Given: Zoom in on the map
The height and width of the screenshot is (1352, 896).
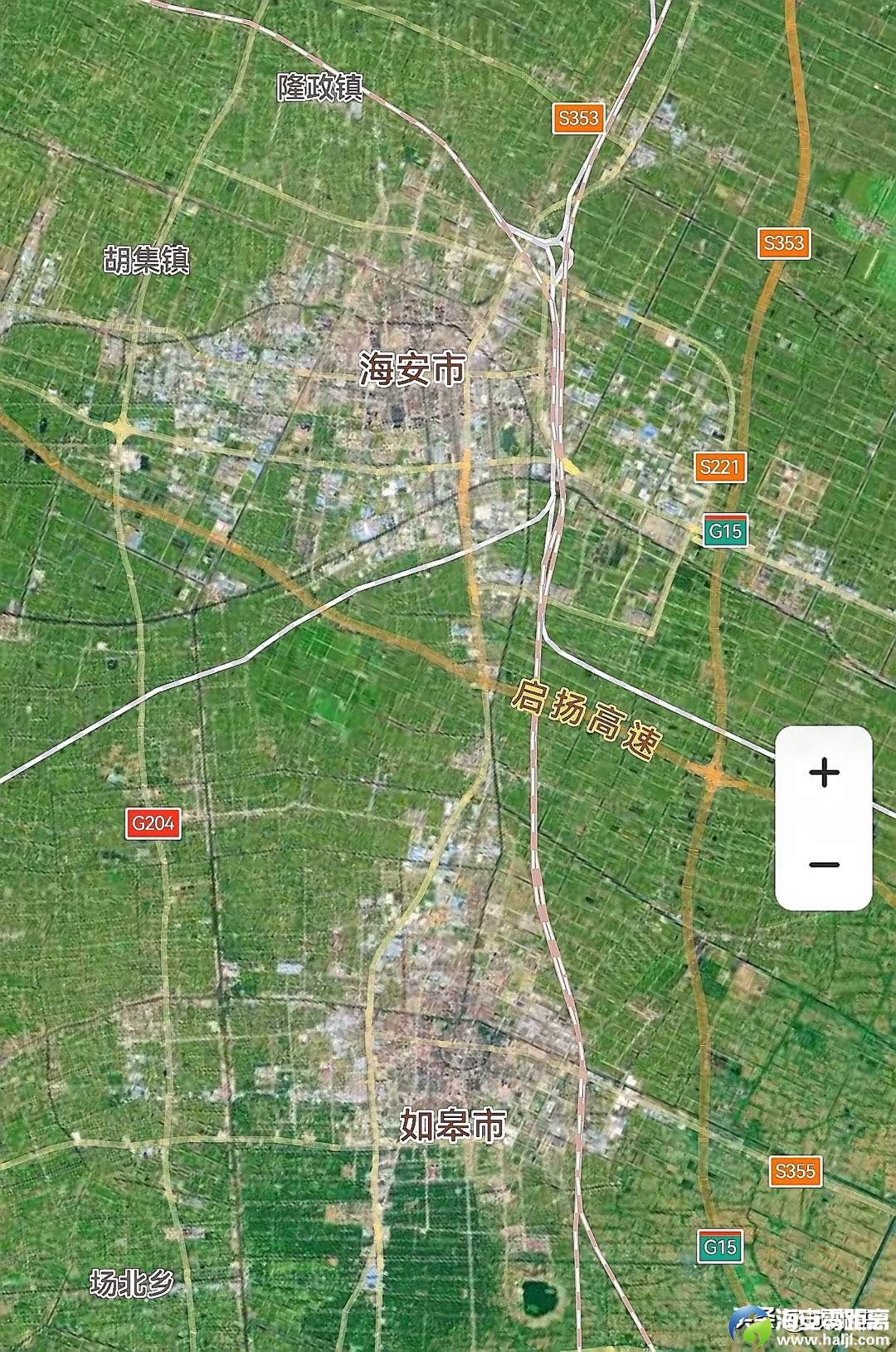Looking at the screenshot, I should (824, 773).
